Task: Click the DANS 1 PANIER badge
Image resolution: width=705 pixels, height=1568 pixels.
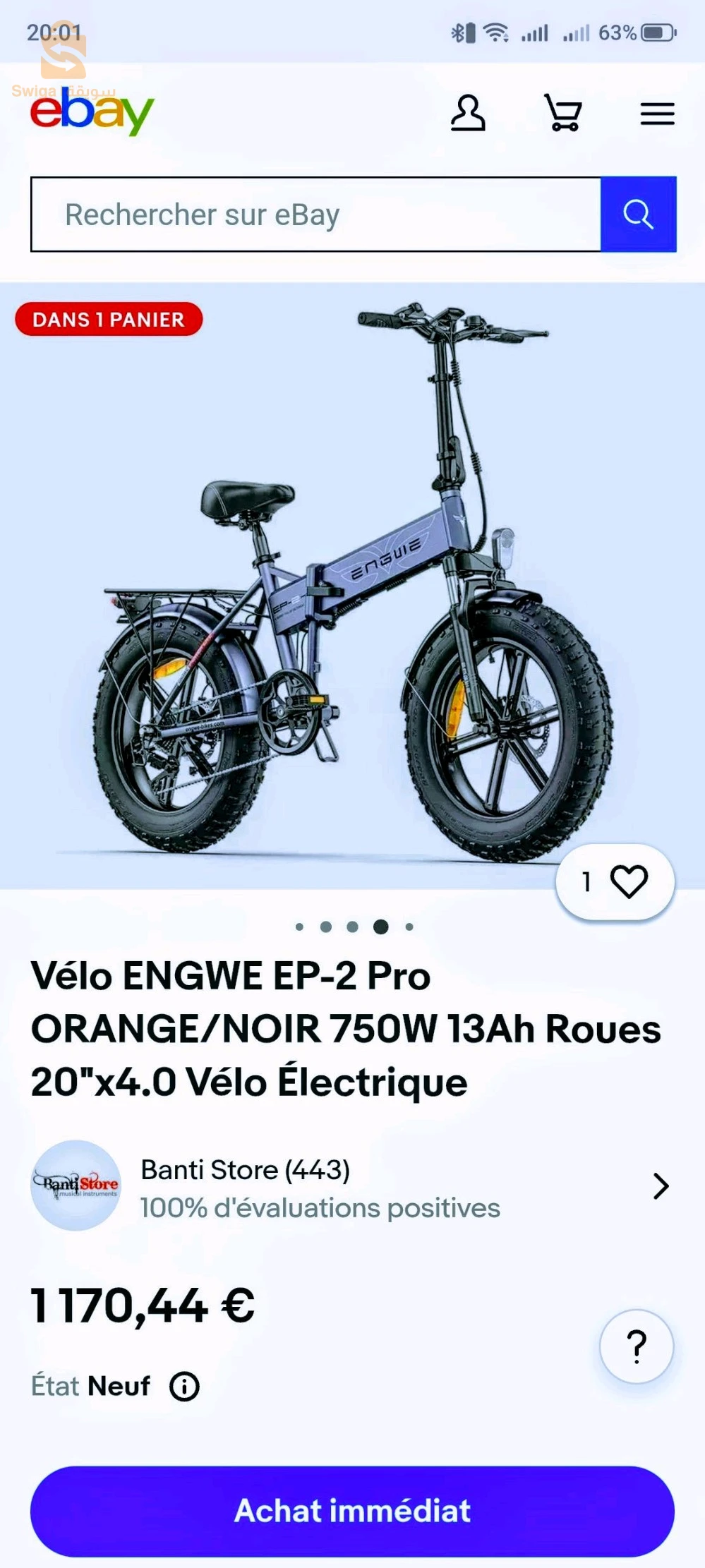Action: 109,319
